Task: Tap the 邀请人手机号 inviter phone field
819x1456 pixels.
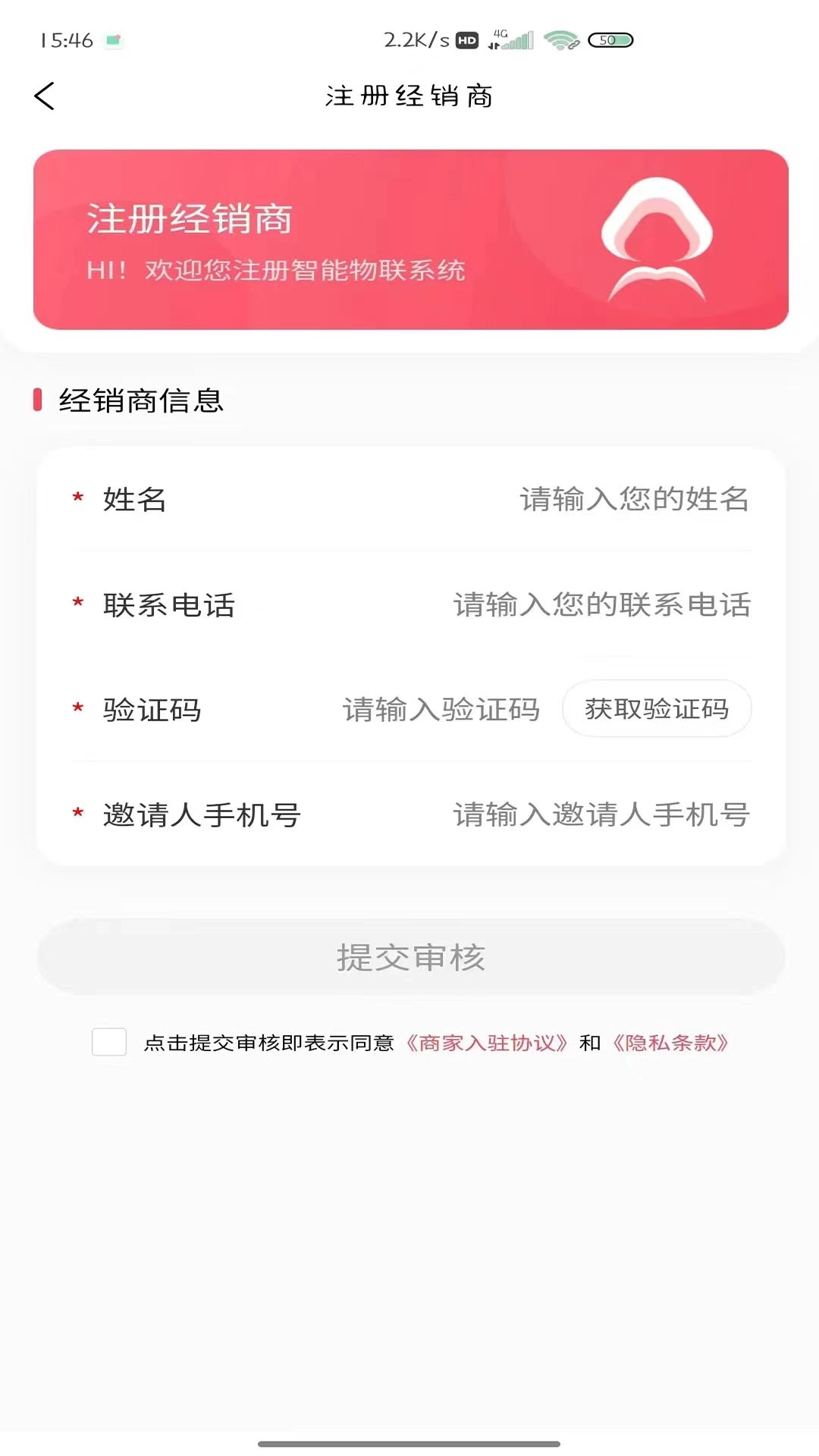Action: pos(599,815)
